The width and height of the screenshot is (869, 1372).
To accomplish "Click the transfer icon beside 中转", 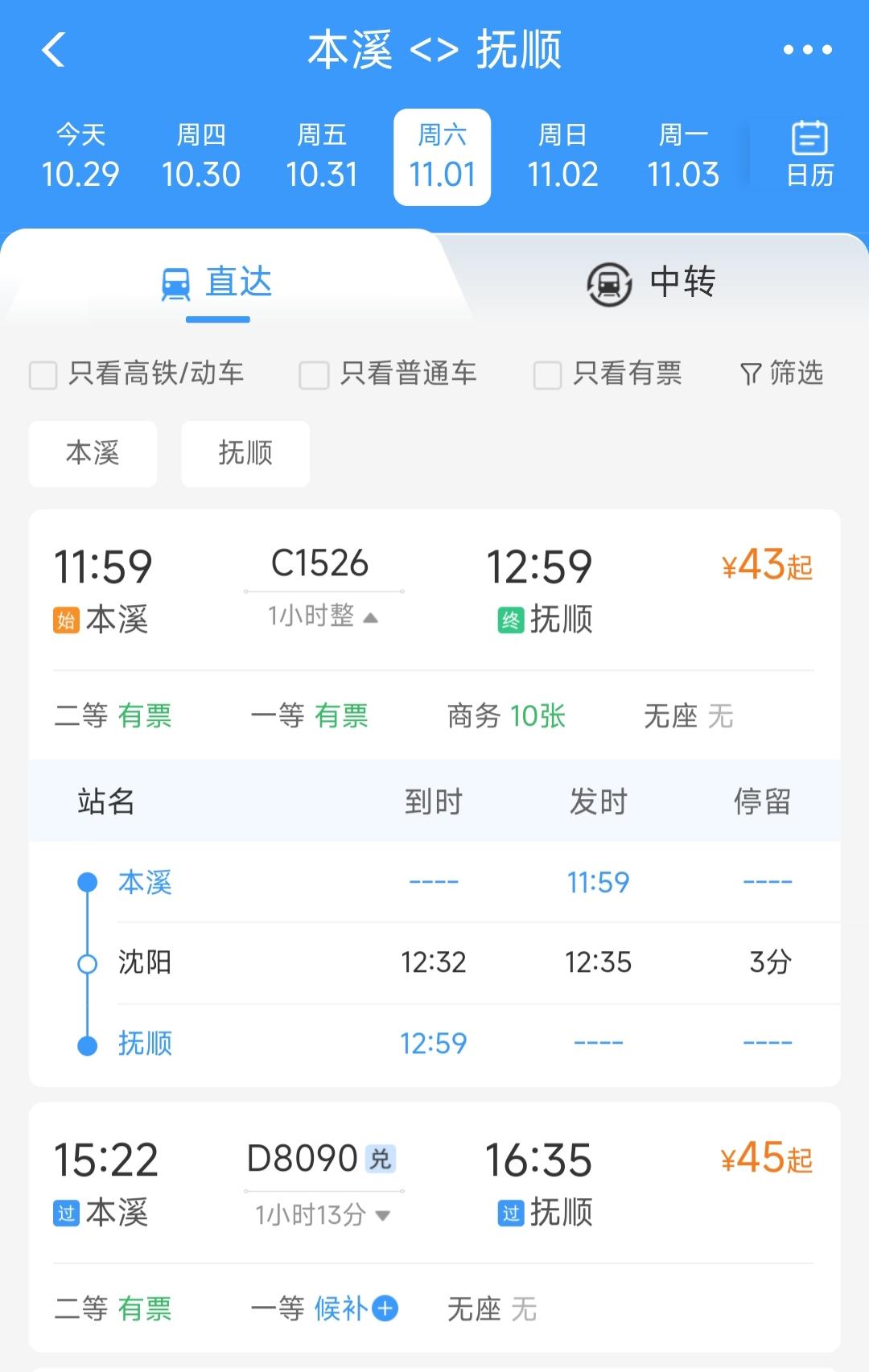I will click(609, 283).
